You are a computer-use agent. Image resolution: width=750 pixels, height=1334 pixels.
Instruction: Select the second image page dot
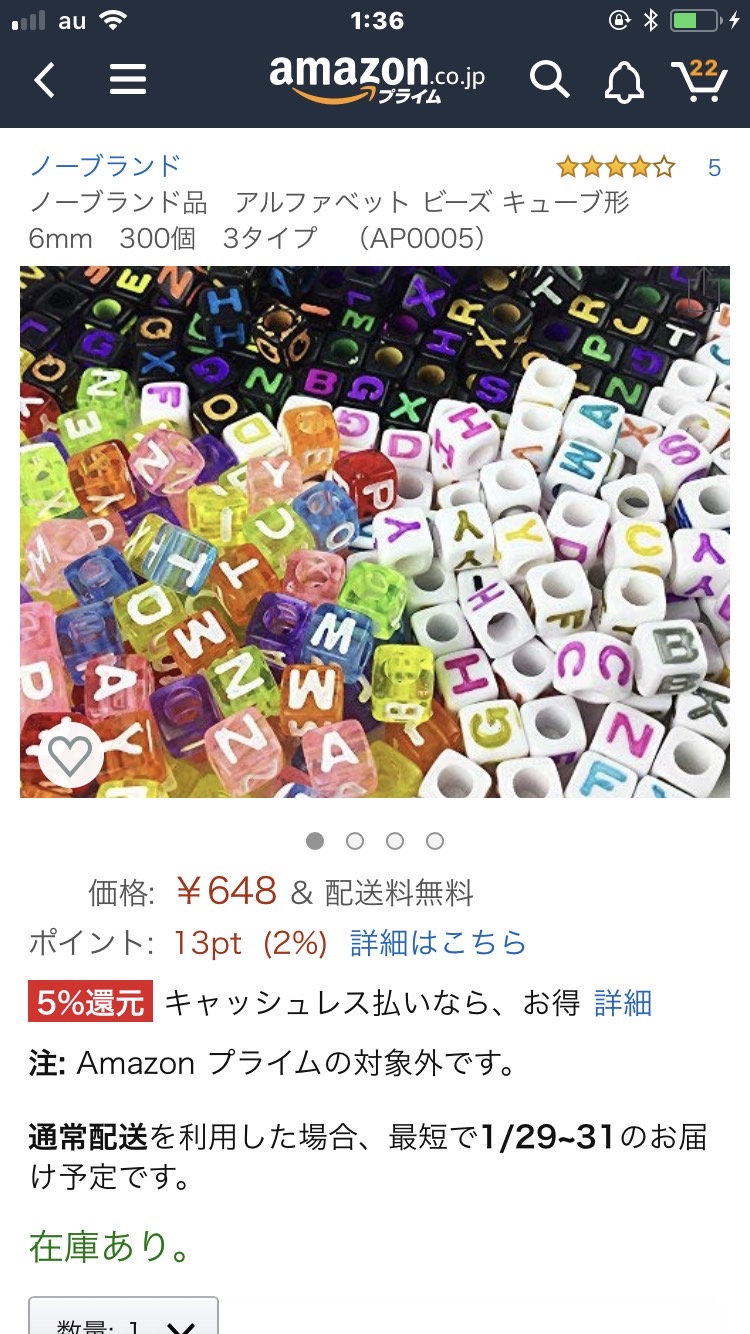pyautogui.click(x=355, y=841)
